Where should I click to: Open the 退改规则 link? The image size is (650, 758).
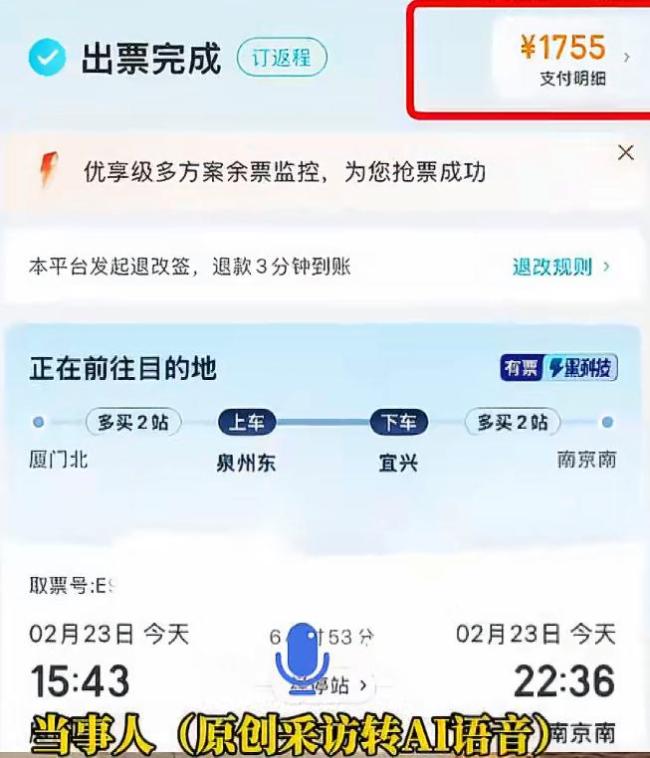tap(560, 267)
